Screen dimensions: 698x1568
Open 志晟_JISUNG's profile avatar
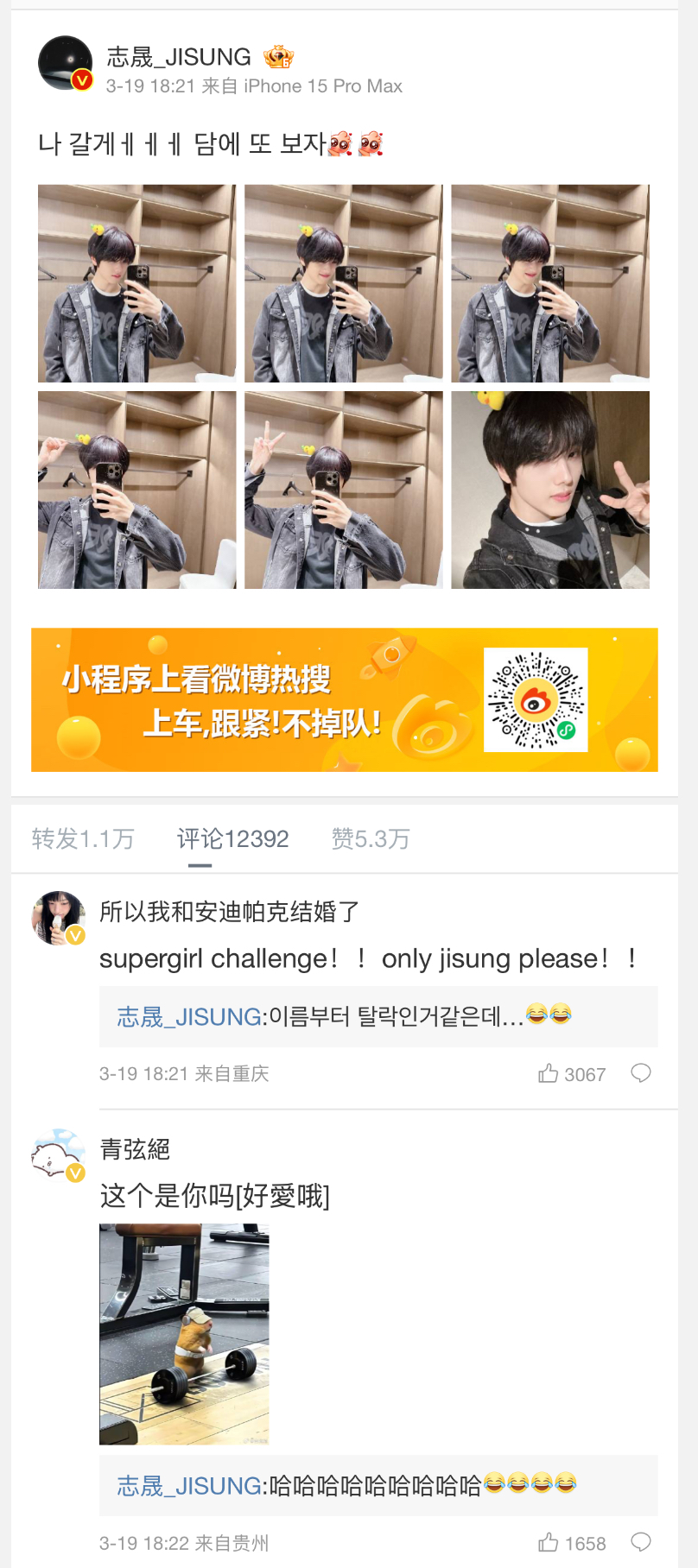click(x=65, y=63)
